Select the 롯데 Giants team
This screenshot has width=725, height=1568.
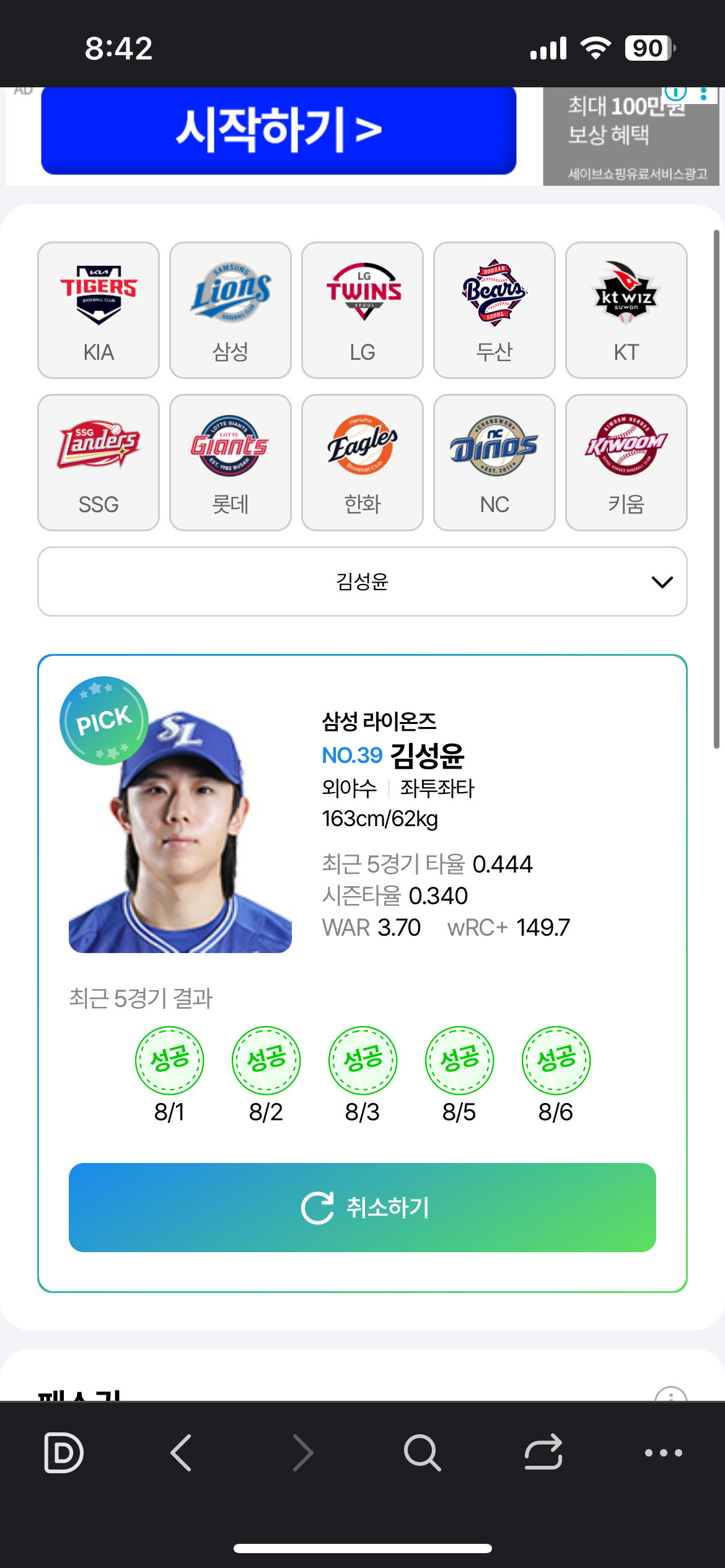[231, 462]
